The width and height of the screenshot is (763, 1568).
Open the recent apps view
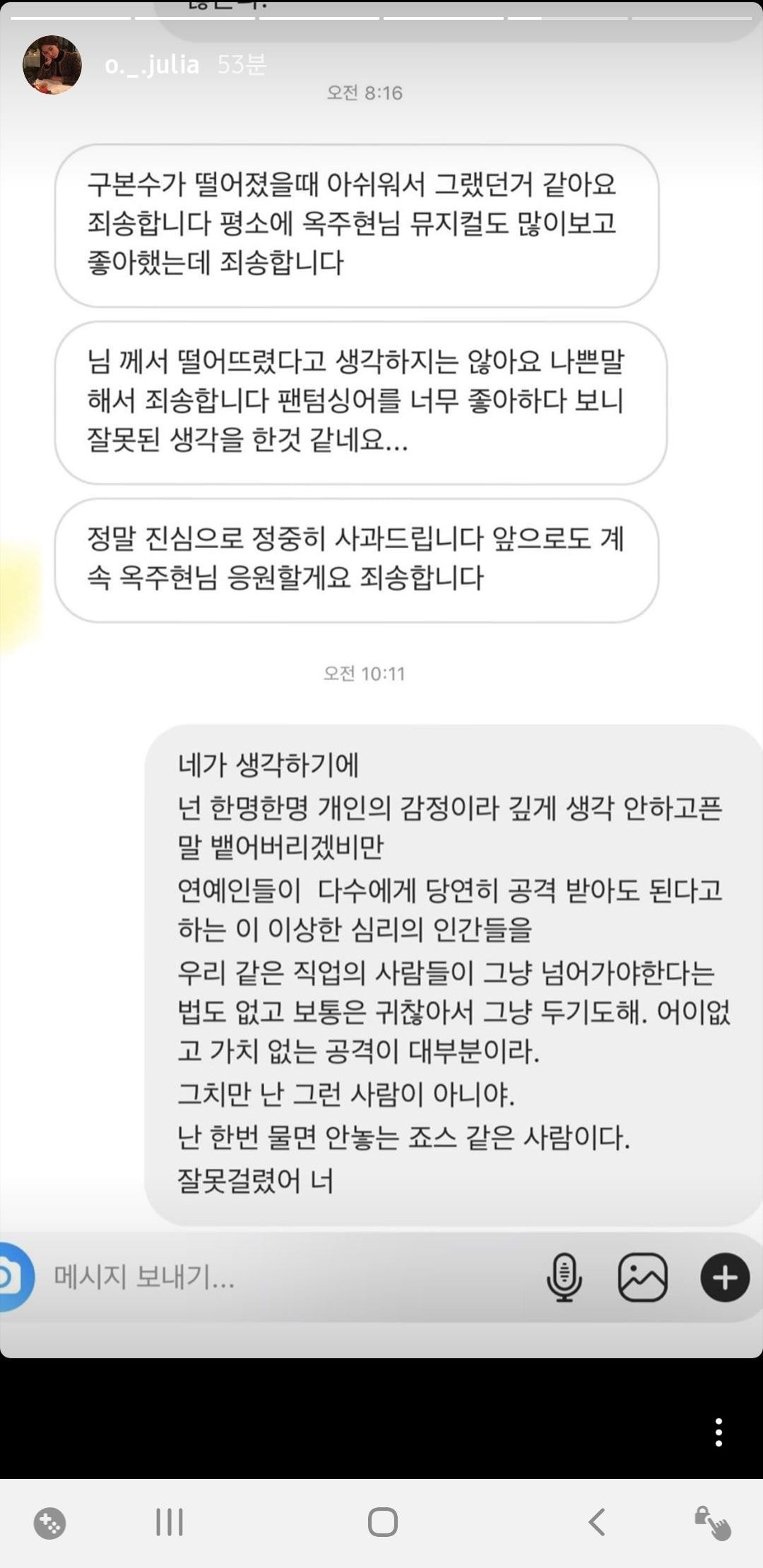pyautogui.click(x=169, y=1521)
